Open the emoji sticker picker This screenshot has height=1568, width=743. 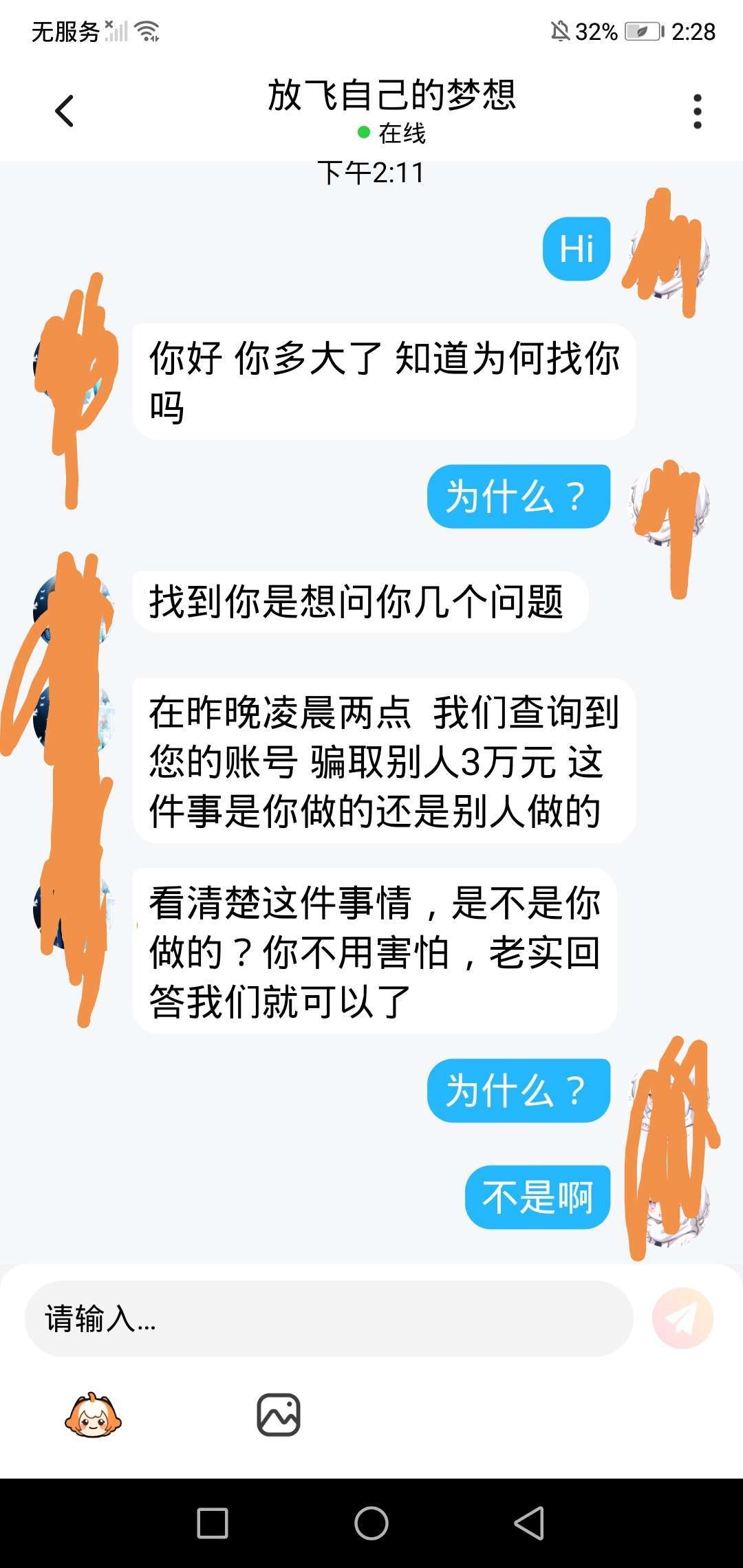click(93, 1415)
